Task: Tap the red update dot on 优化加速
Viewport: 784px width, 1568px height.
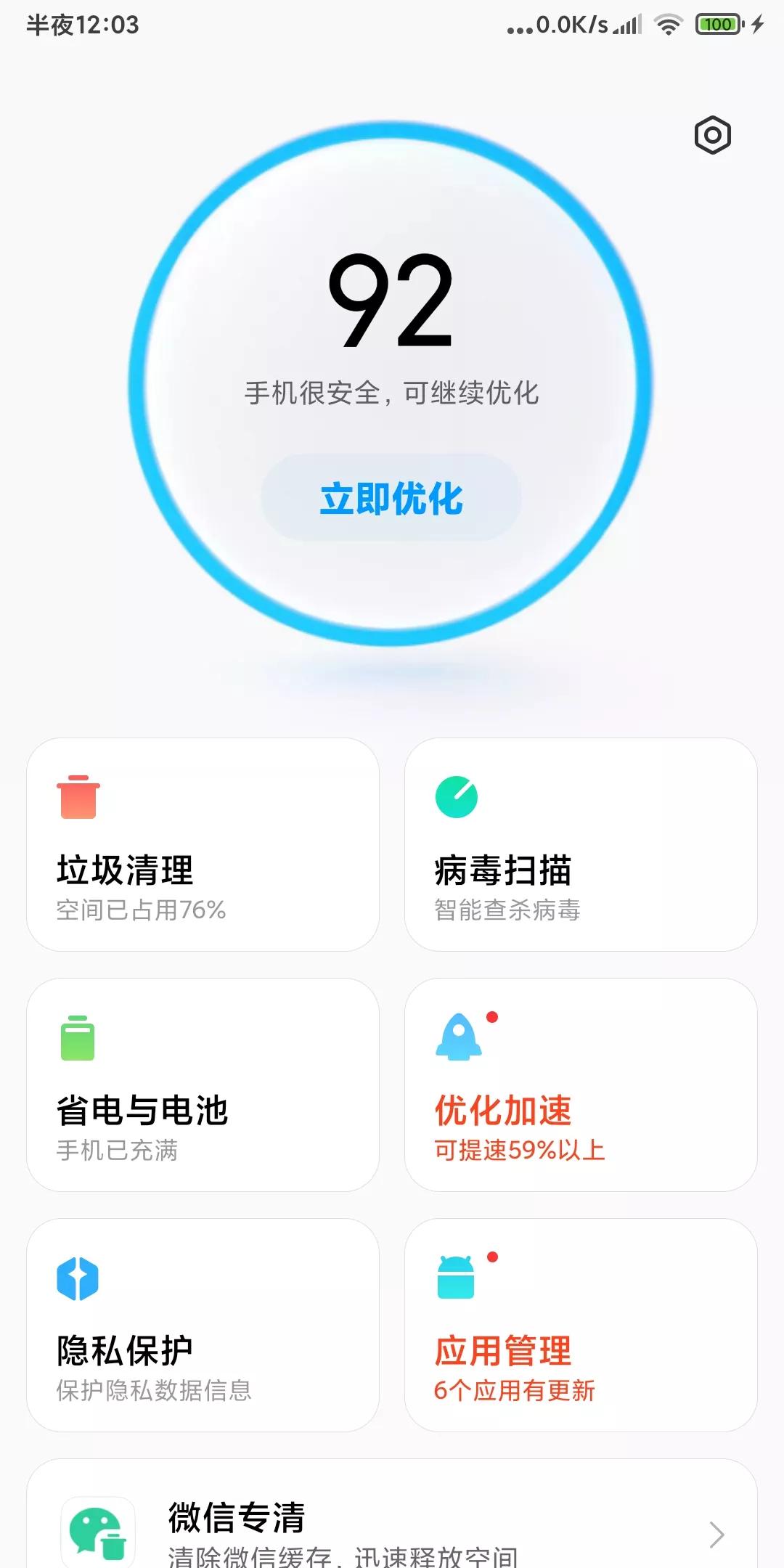Action: point(493,1018)
